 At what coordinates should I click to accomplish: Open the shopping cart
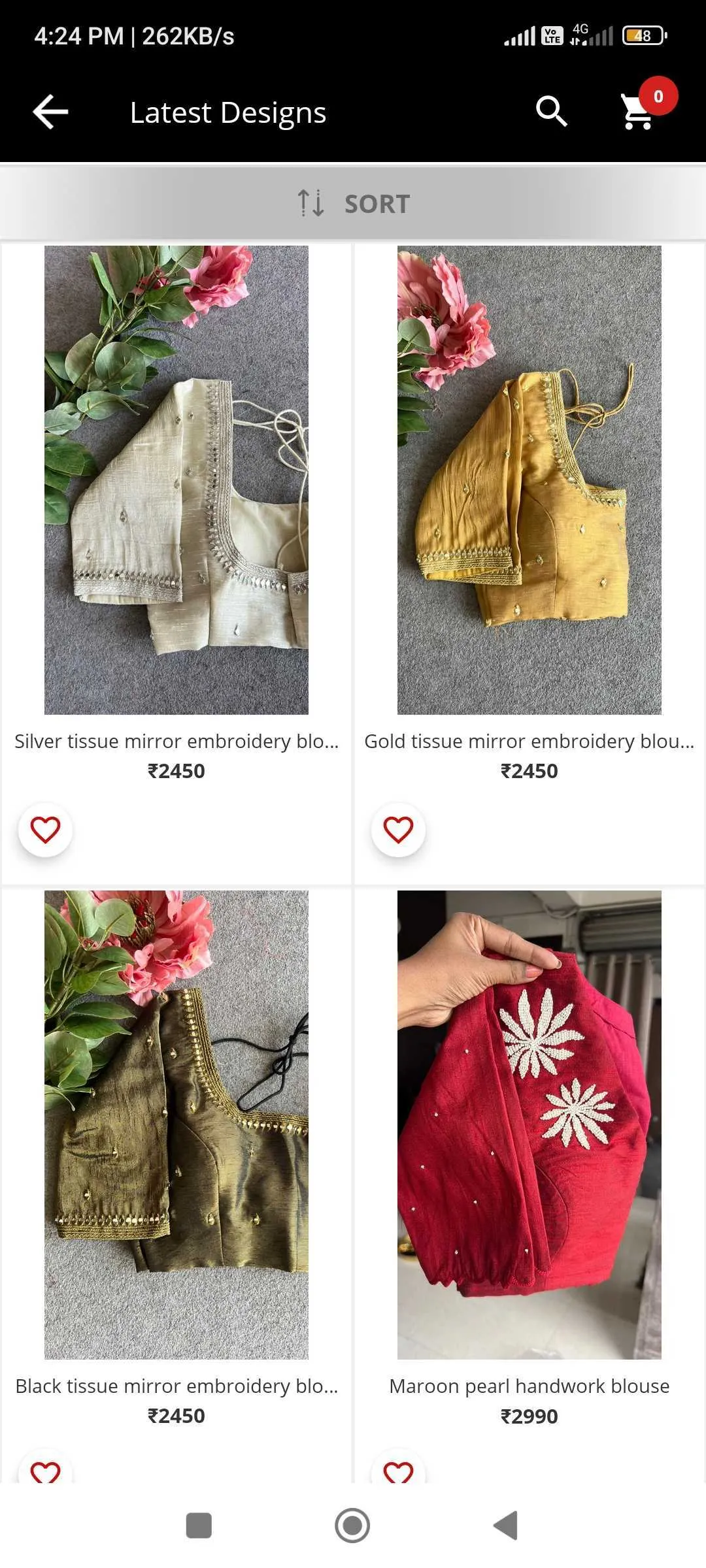tap(639, 112)
